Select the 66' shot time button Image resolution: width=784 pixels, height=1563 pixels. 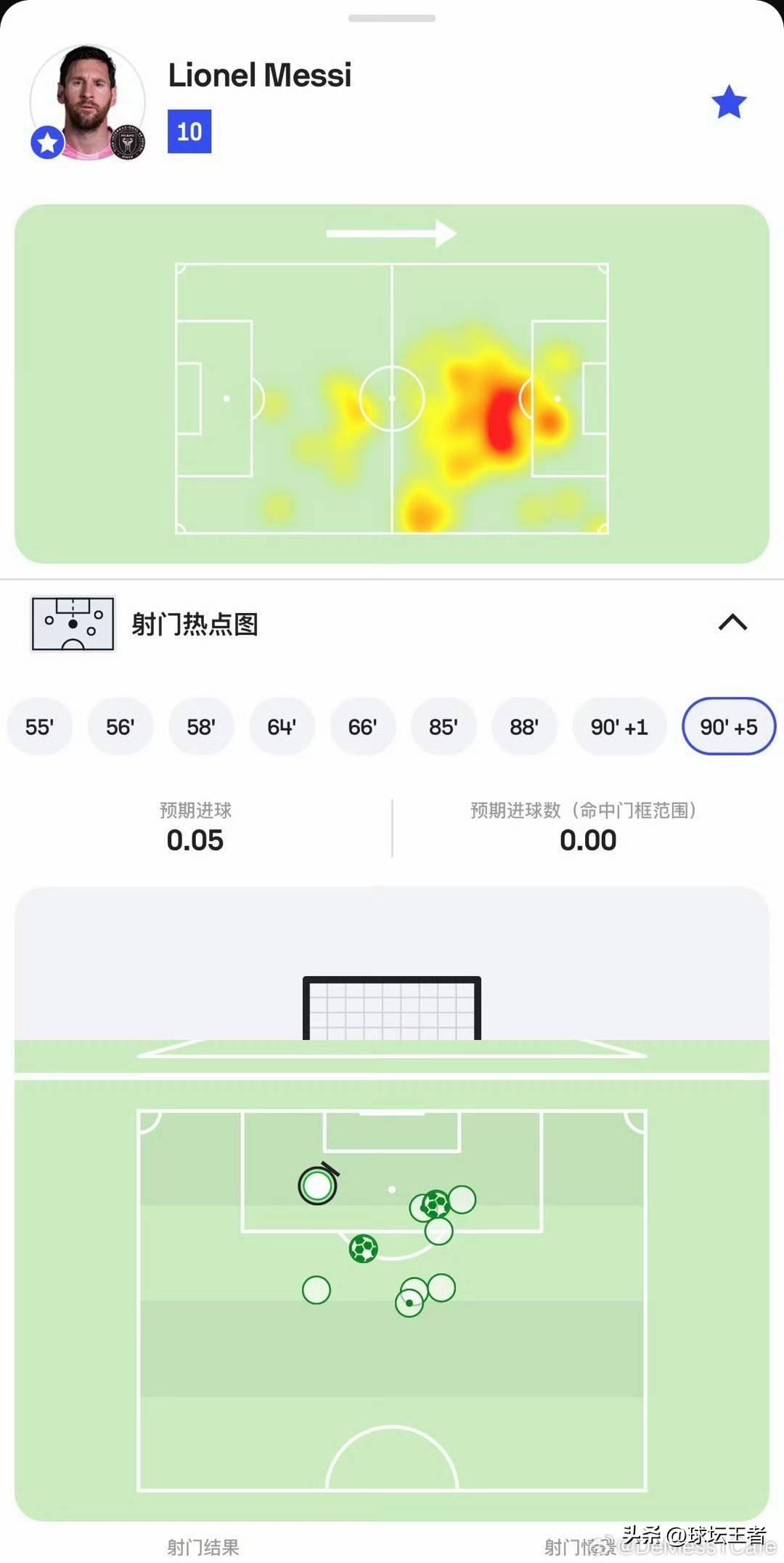(363, 726)
